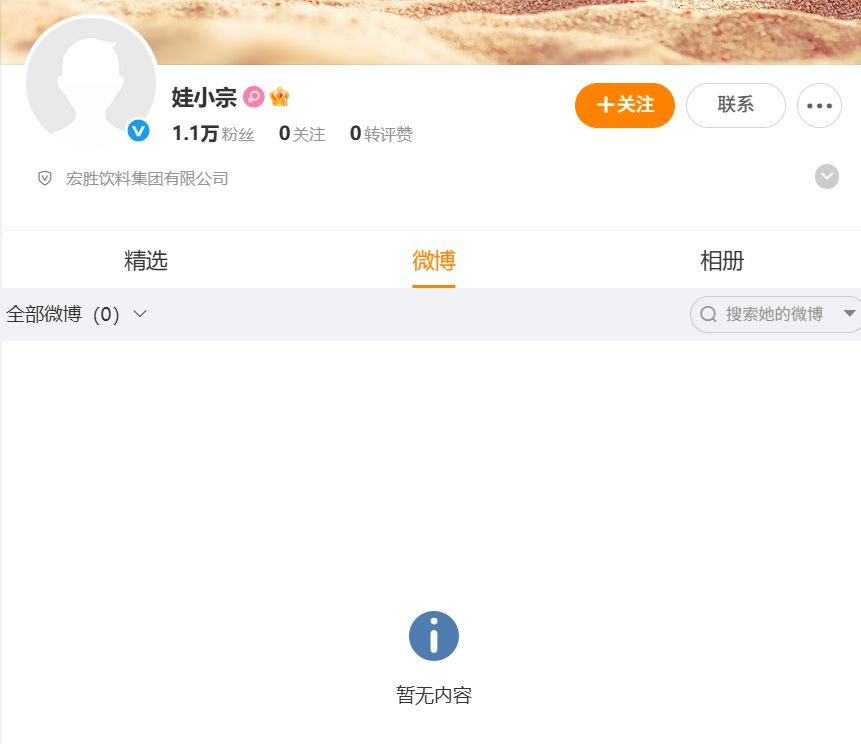Open the 全部微博 filter dropdown
The image size is (861, 744).
77,314
